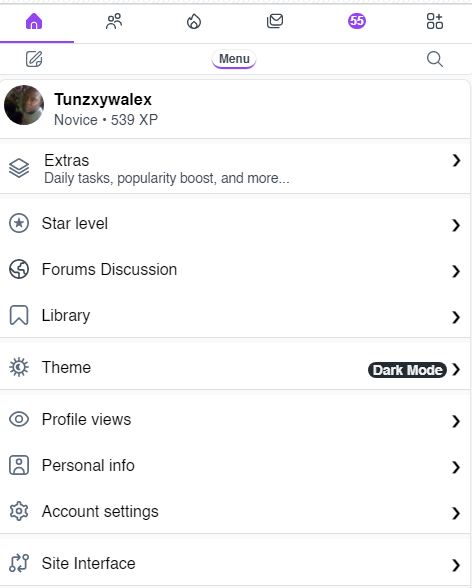Check Profile views

[x=235, y=420]
